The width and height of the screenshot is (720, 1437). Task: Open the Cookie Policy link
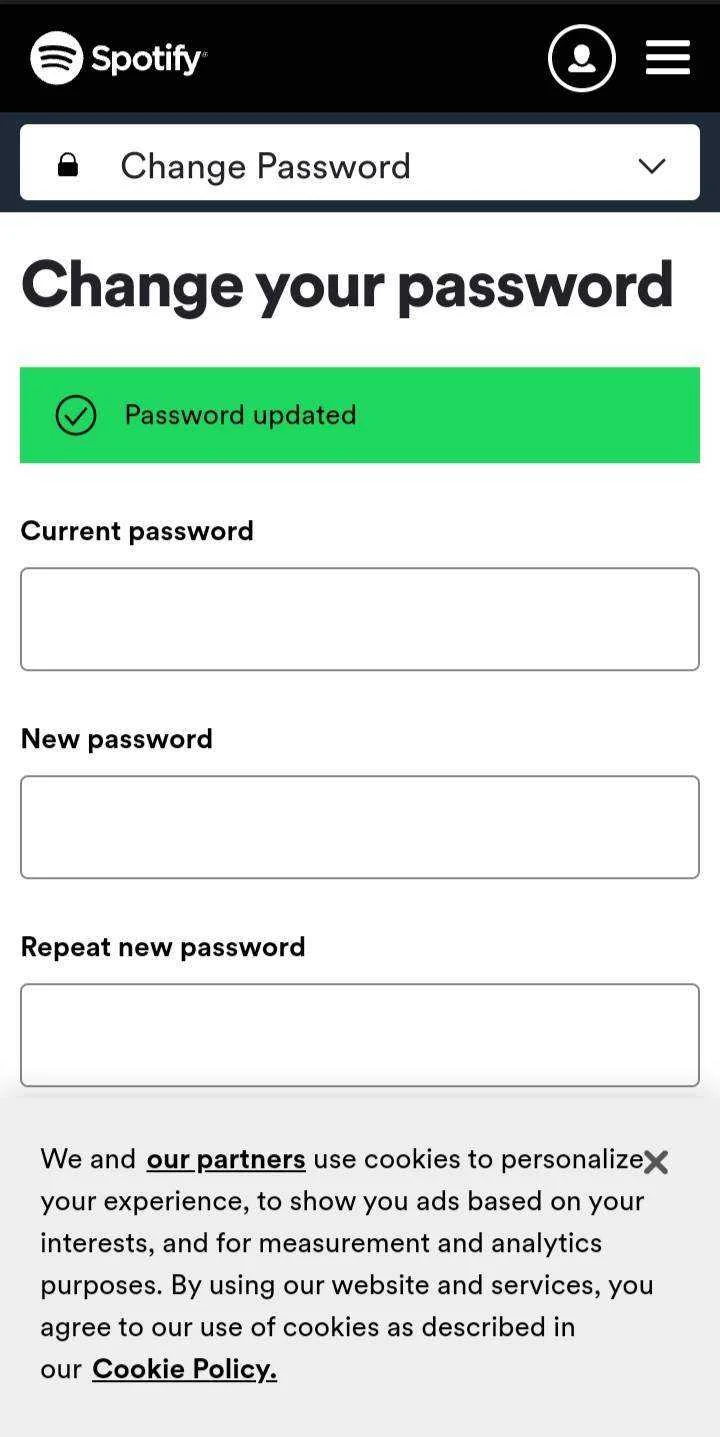tap(184, 1369)
